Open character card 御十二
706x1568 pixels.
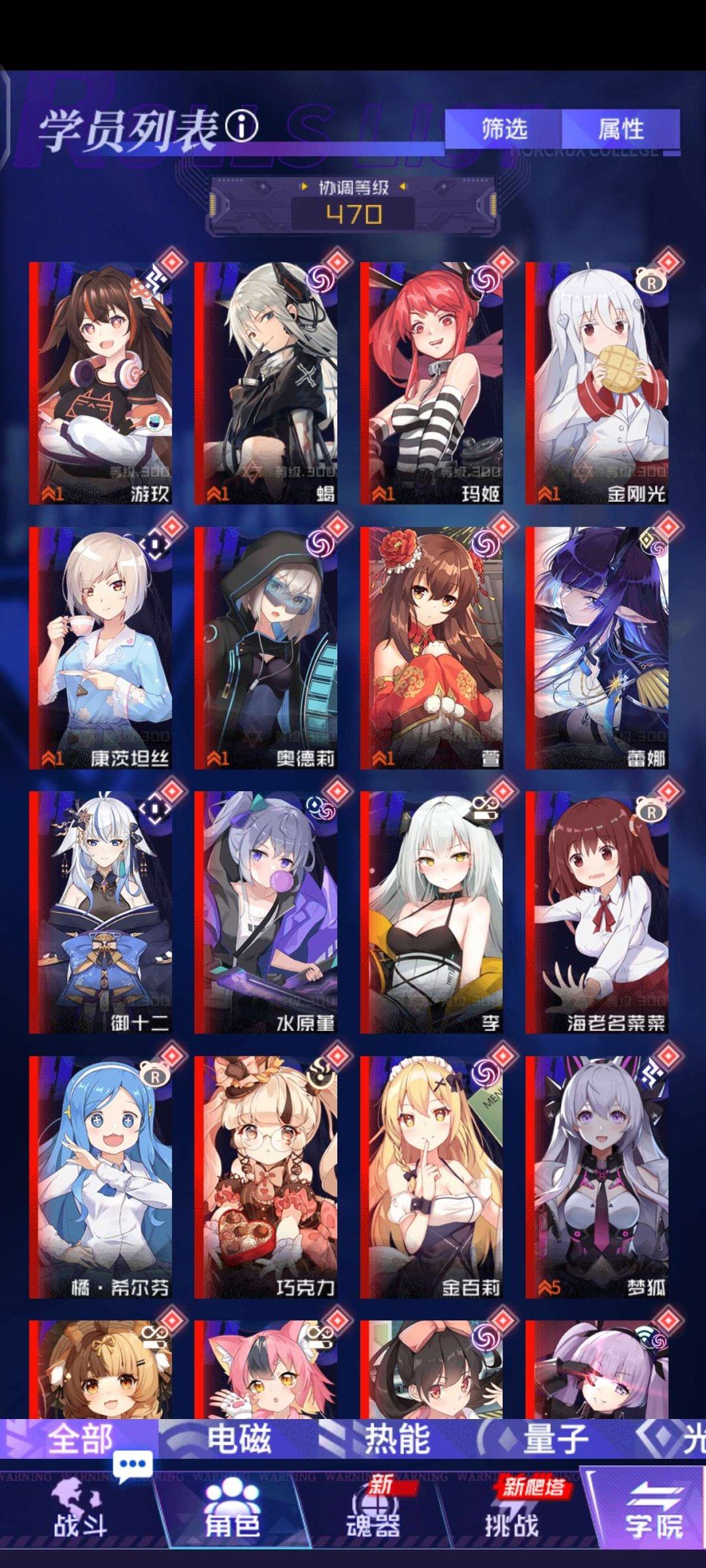(101, 913)
